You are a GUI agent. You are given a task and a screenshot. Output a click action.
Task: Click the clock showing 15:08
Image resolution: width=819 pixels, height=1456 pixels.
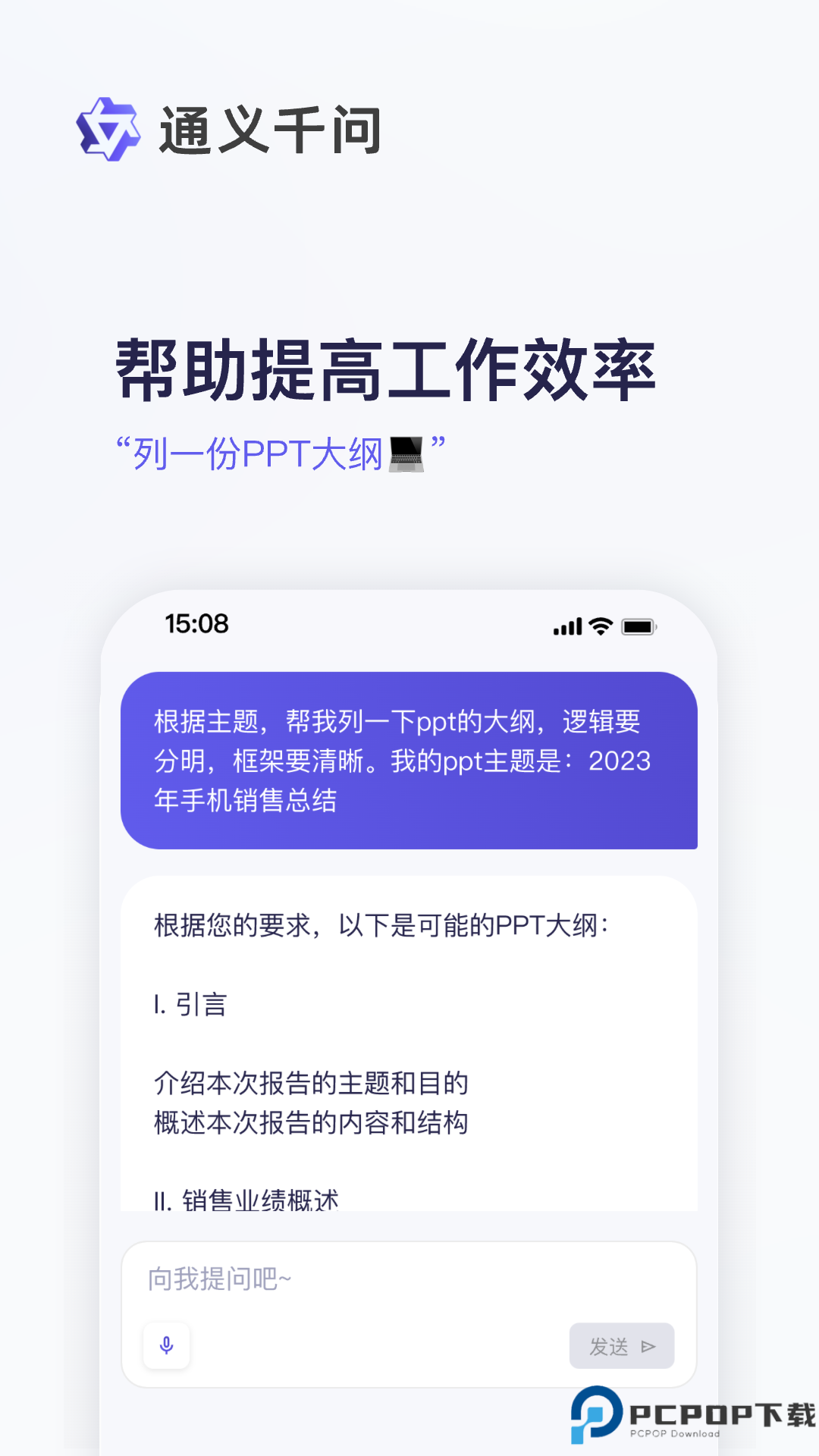click(196, 624)
